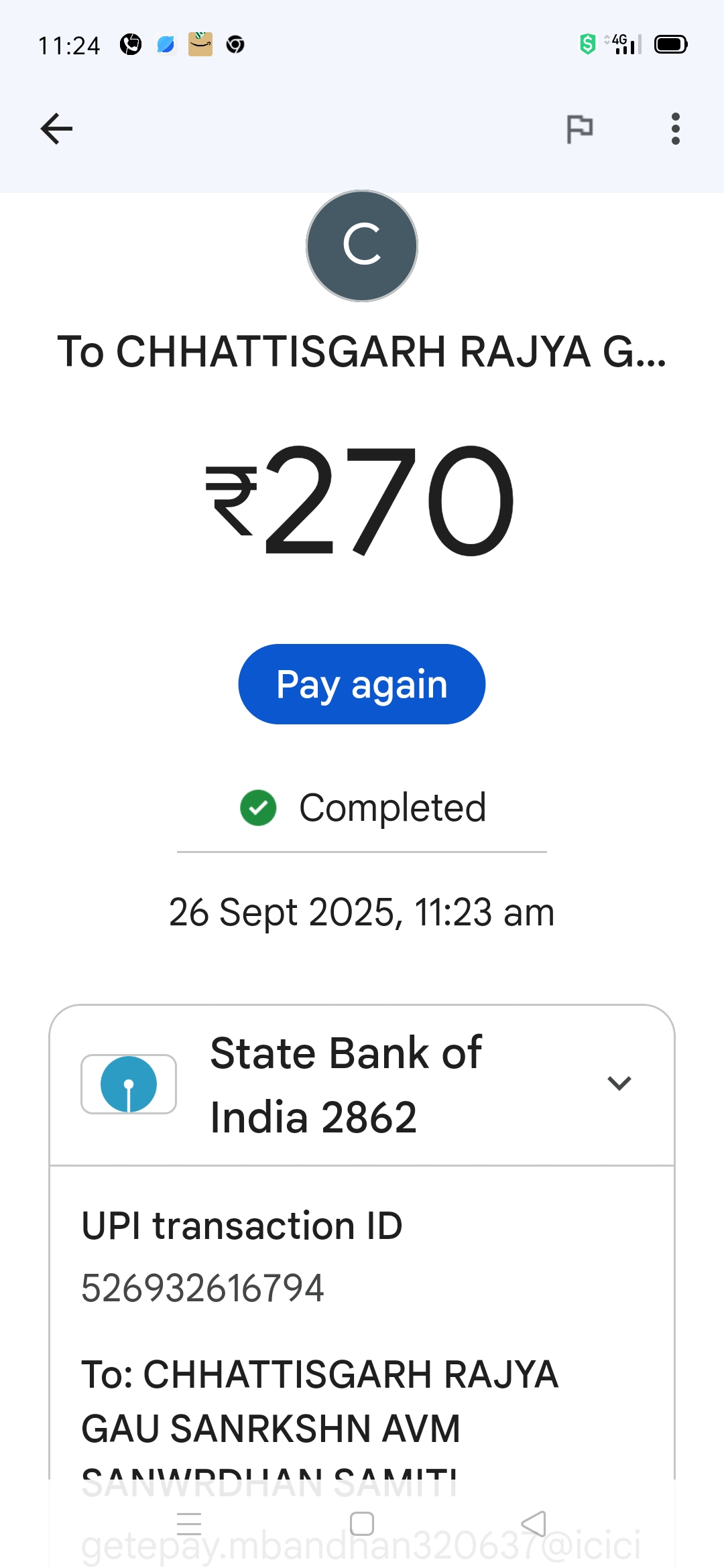Screen dimensions: 724x1568
Task: Expand State Bank of India 2862 details
Action: pos(619,1084)
